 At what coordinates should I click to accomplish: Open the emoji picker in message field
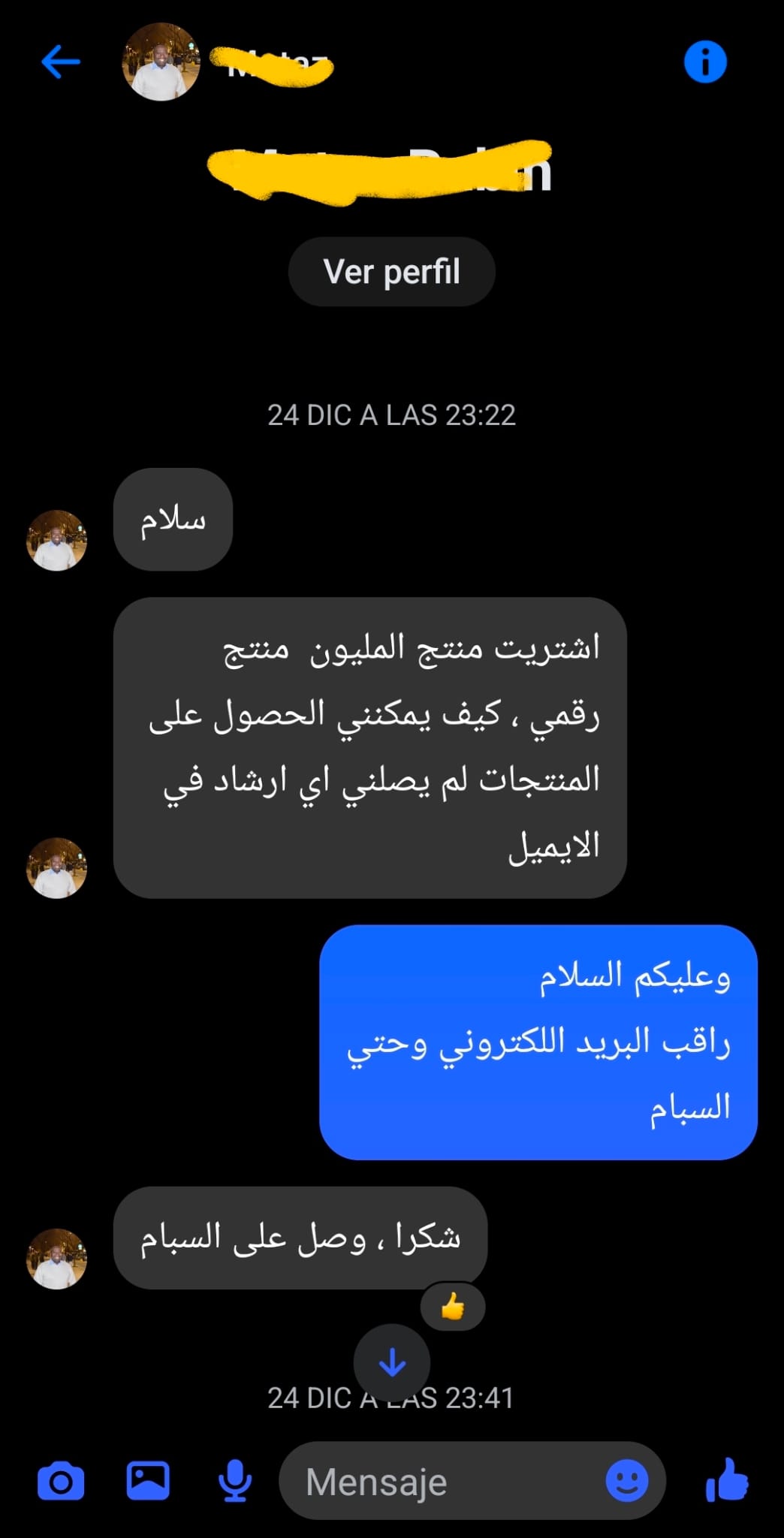[626, 1482]
